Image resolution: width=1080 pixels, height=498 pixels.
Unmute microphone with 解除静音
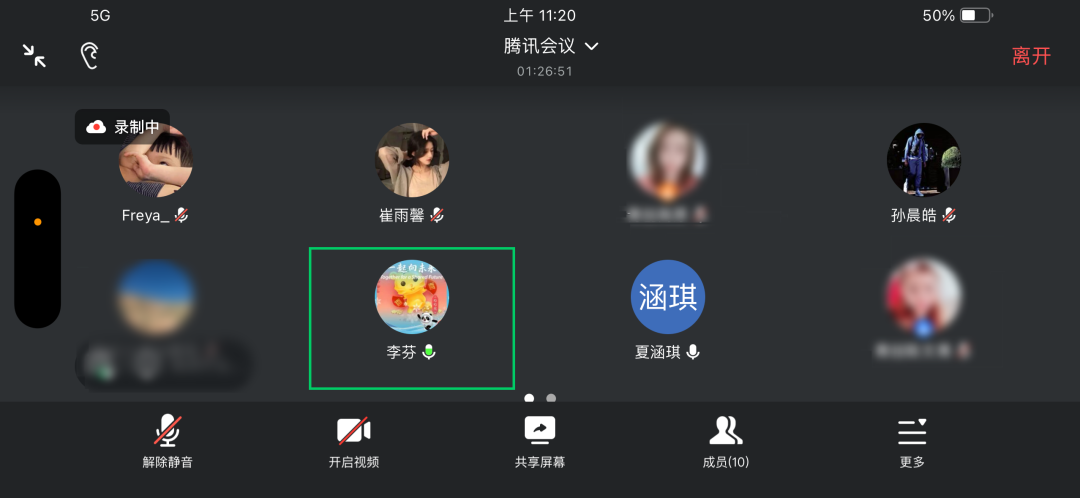(167, 441)
